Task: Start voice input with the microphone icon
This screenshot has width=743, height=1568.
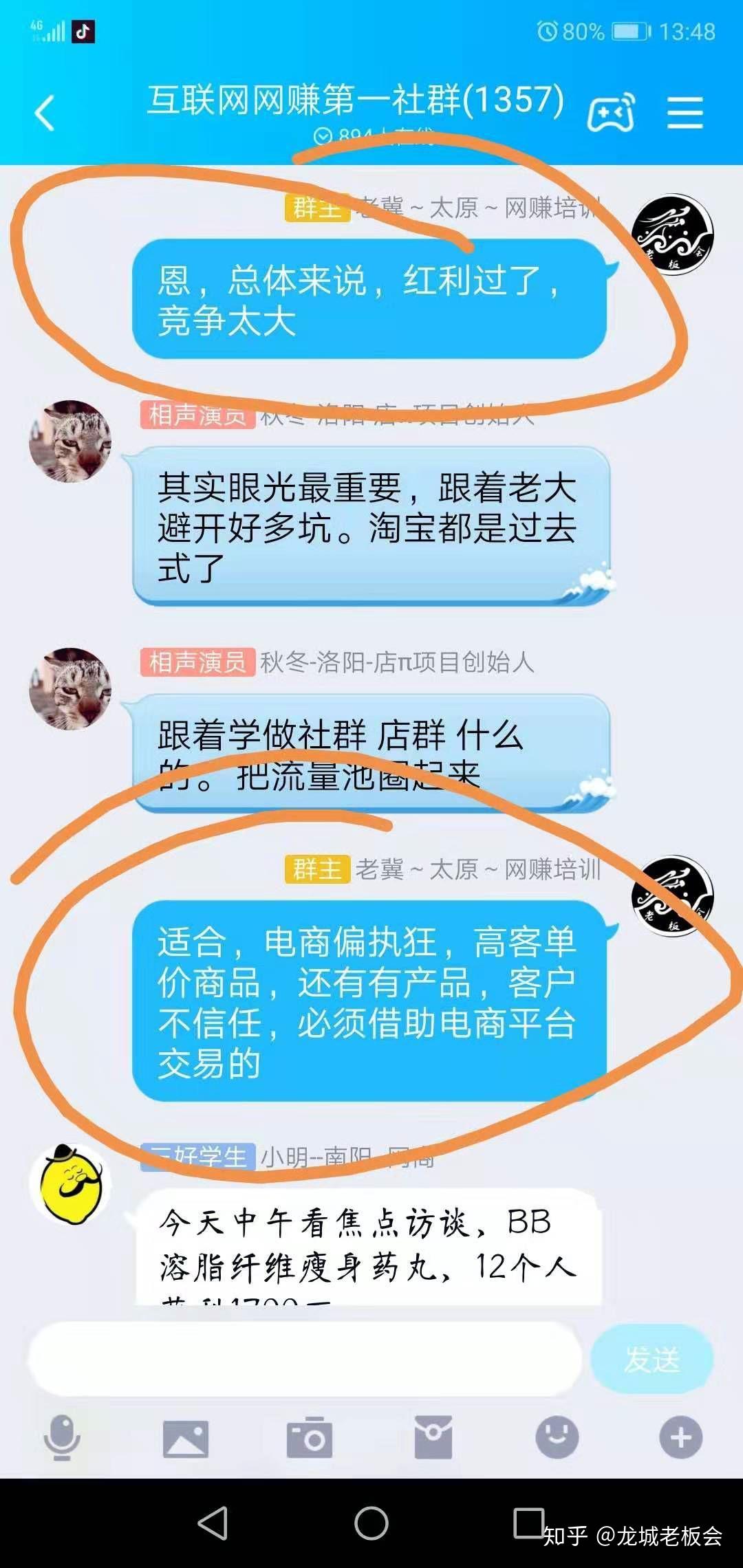Action: [62, 1437]
